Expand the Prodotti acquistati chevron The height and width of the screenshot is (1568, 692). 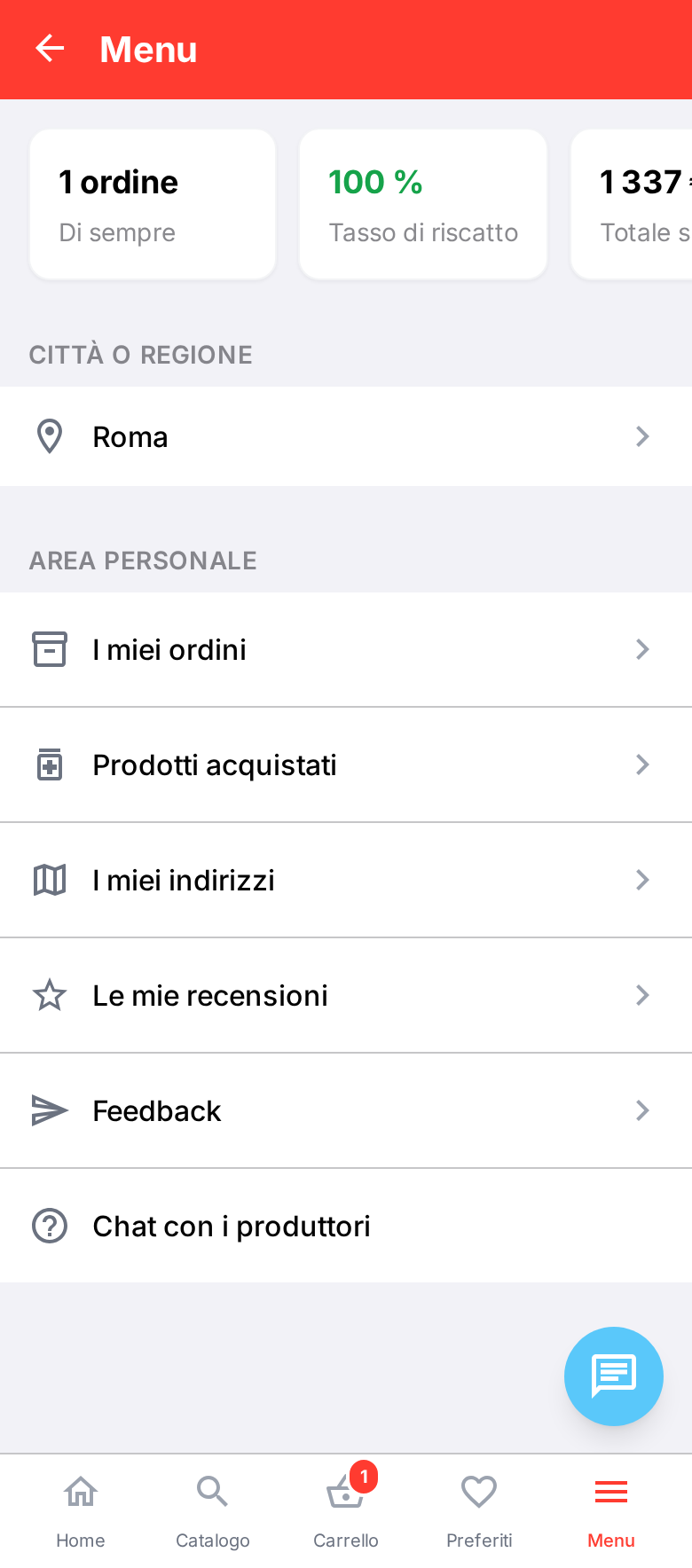pos(642,764)
